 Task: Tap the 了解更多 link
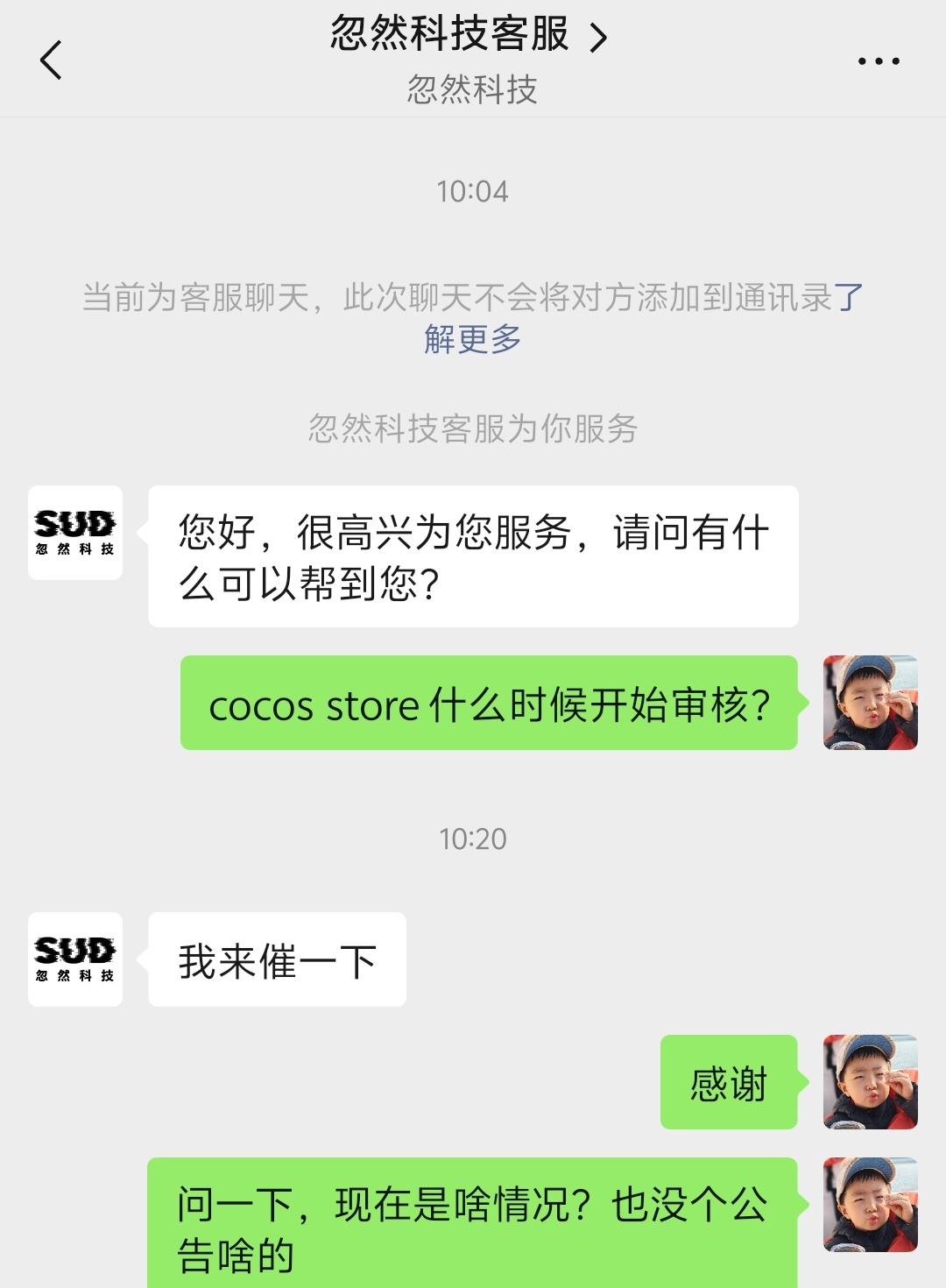pos(473,338)
